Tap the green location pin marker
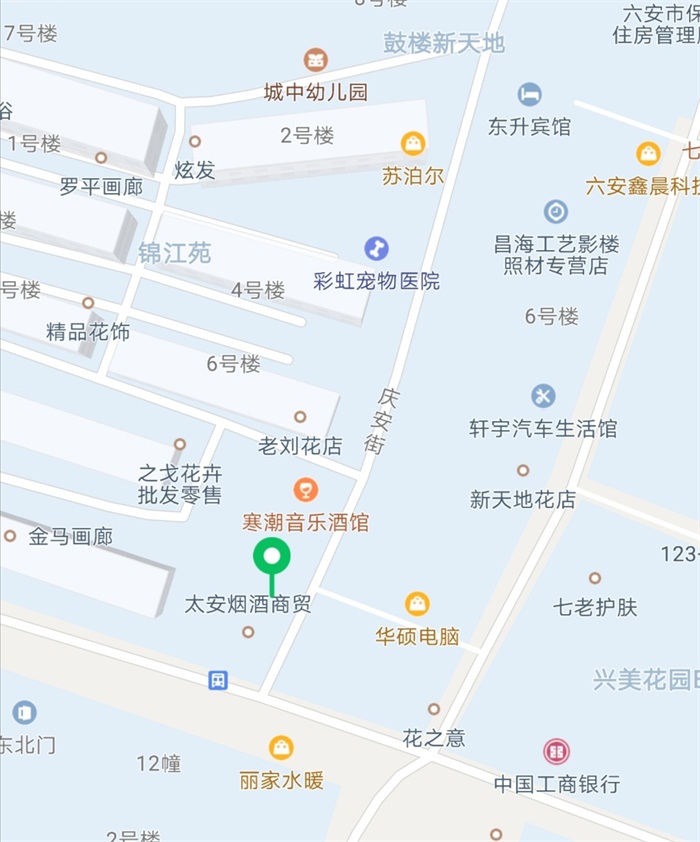700x842 pixels. pyautogui.click(x=272, y=557)
